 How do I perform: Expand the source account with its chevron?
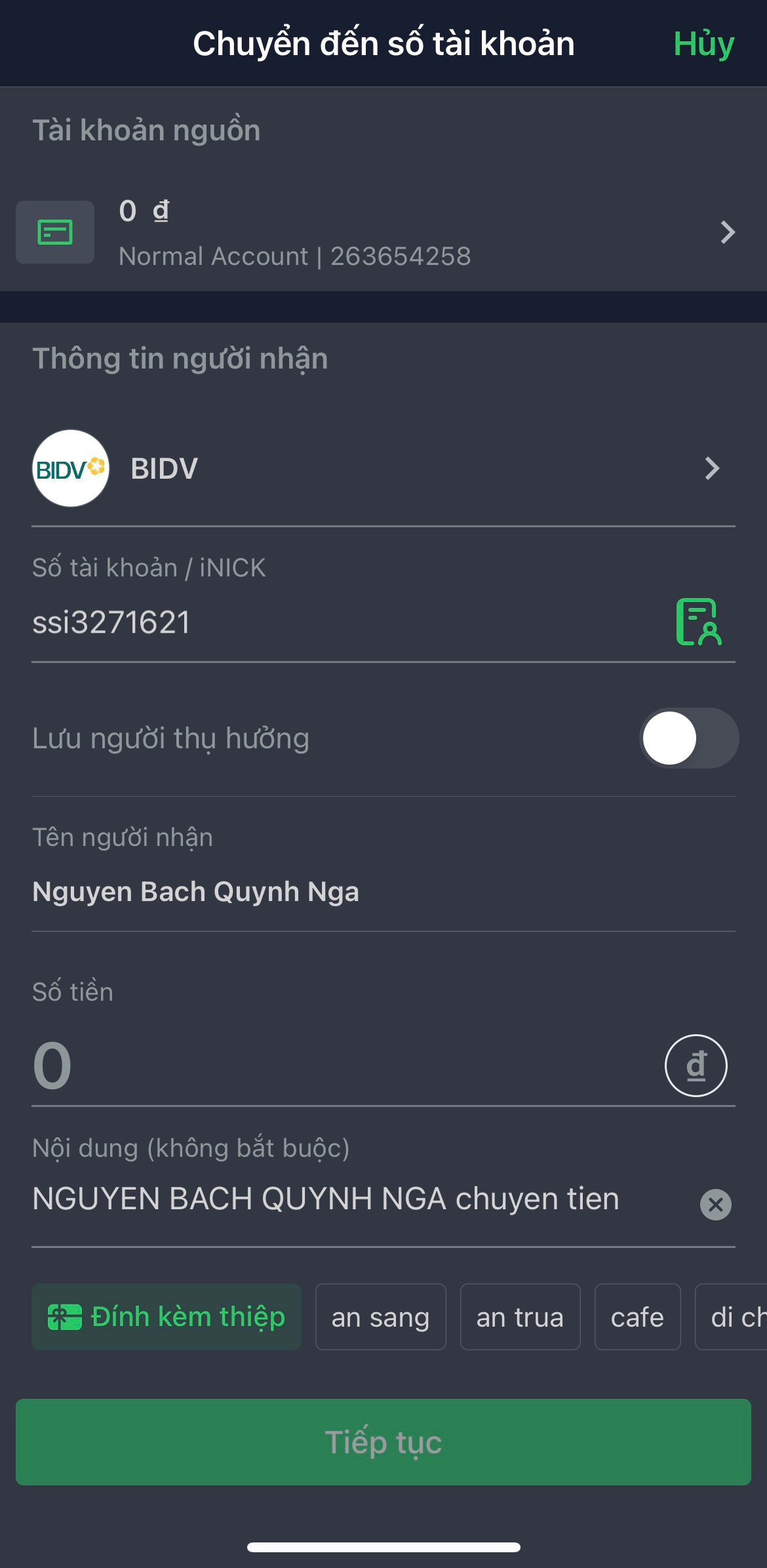728,231
